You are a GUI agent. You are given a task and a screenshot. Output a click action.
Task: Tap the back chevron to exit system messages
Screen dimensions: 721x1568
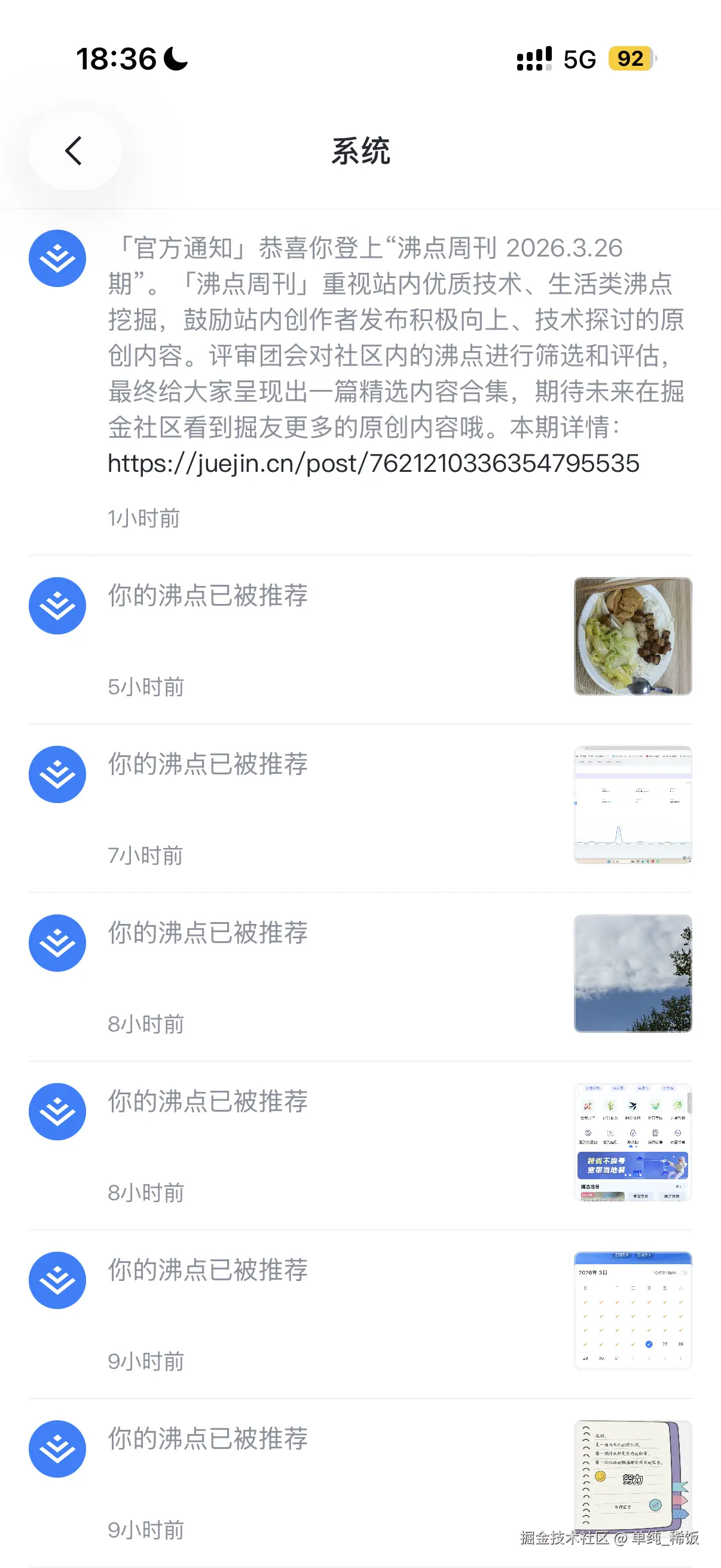coord(73,150)
